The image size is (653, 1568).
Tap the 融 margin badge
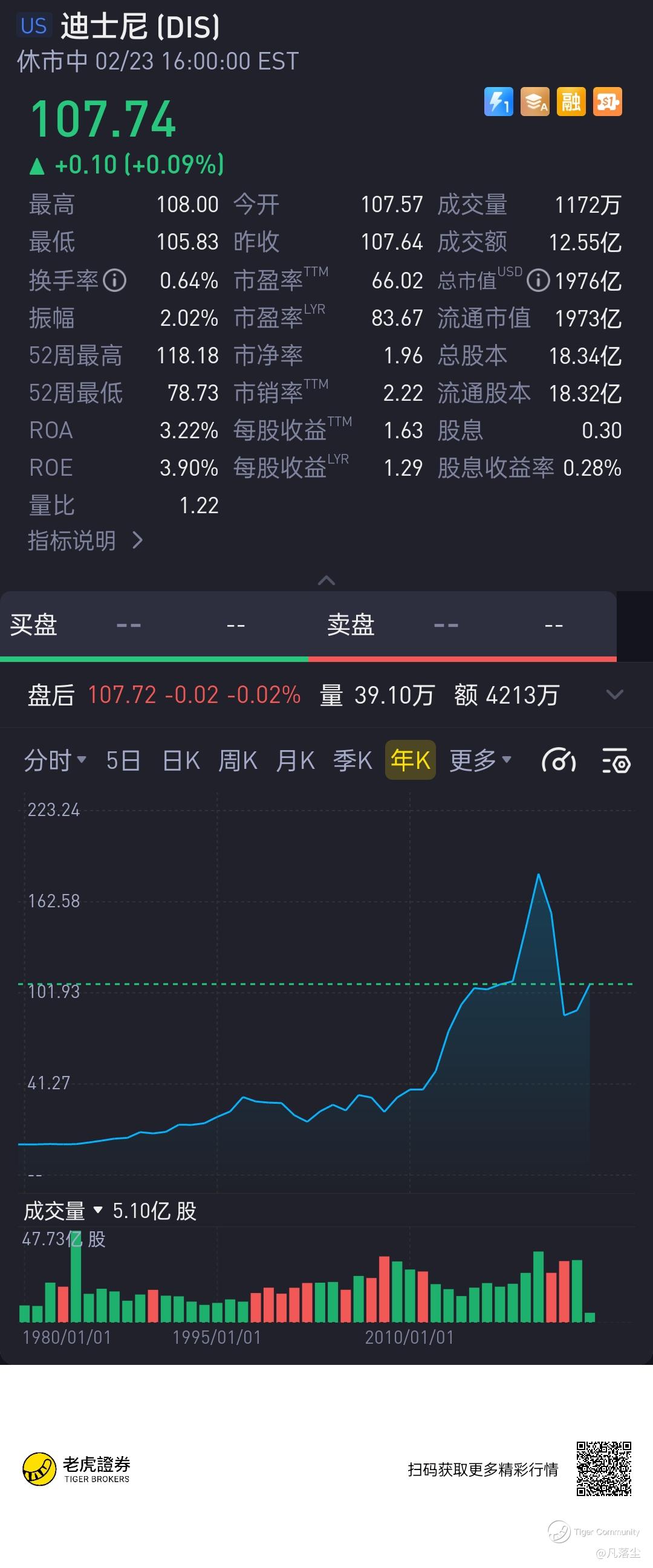click(x=571, y=102)
